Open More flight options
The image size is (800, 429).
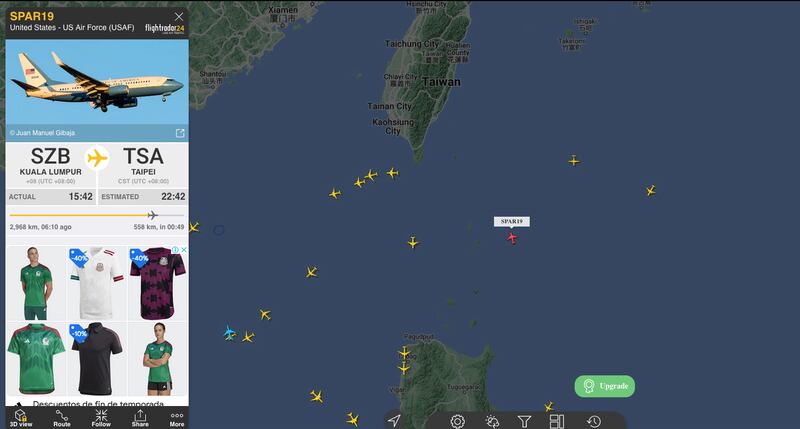177,417
